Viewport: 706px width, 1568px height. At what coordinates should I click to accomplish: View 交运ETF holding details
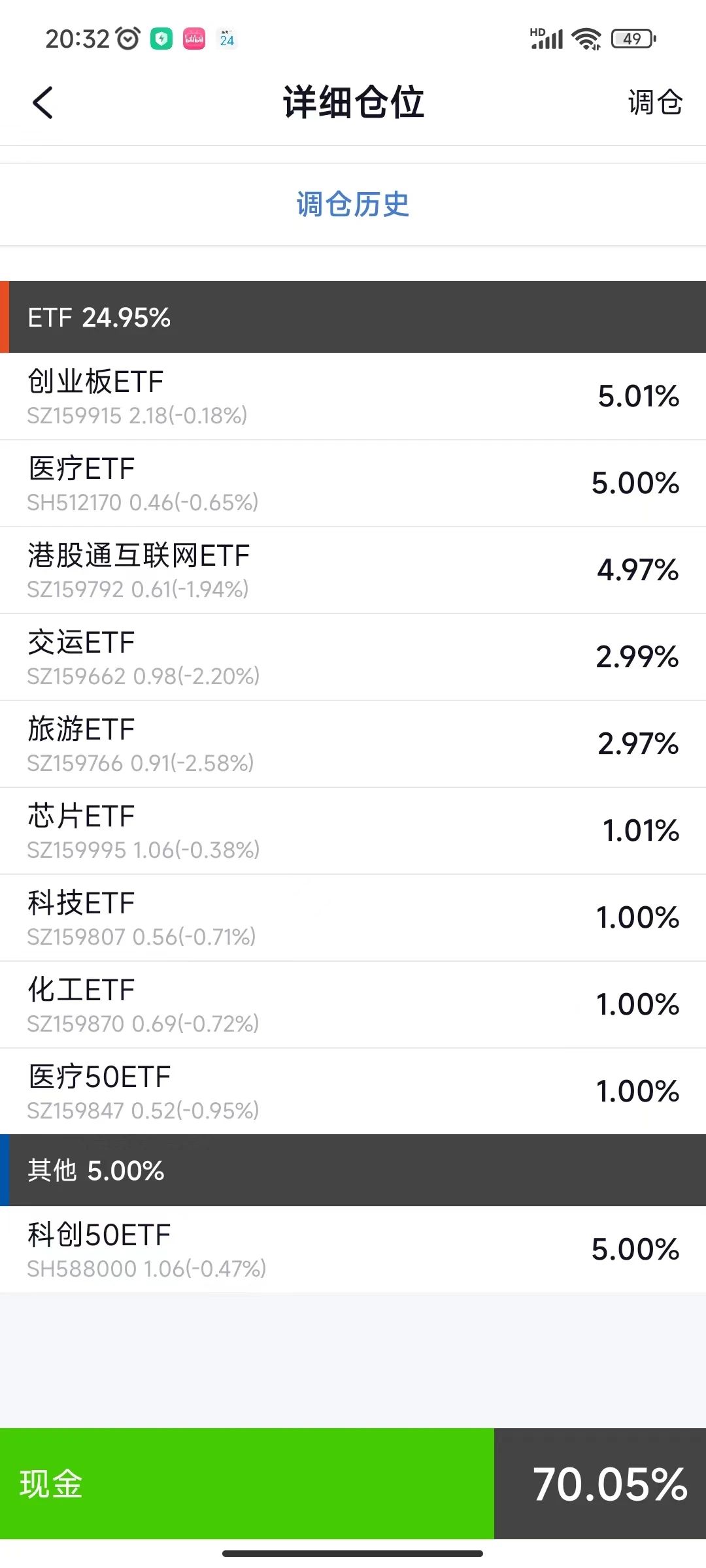click(353, 657)
